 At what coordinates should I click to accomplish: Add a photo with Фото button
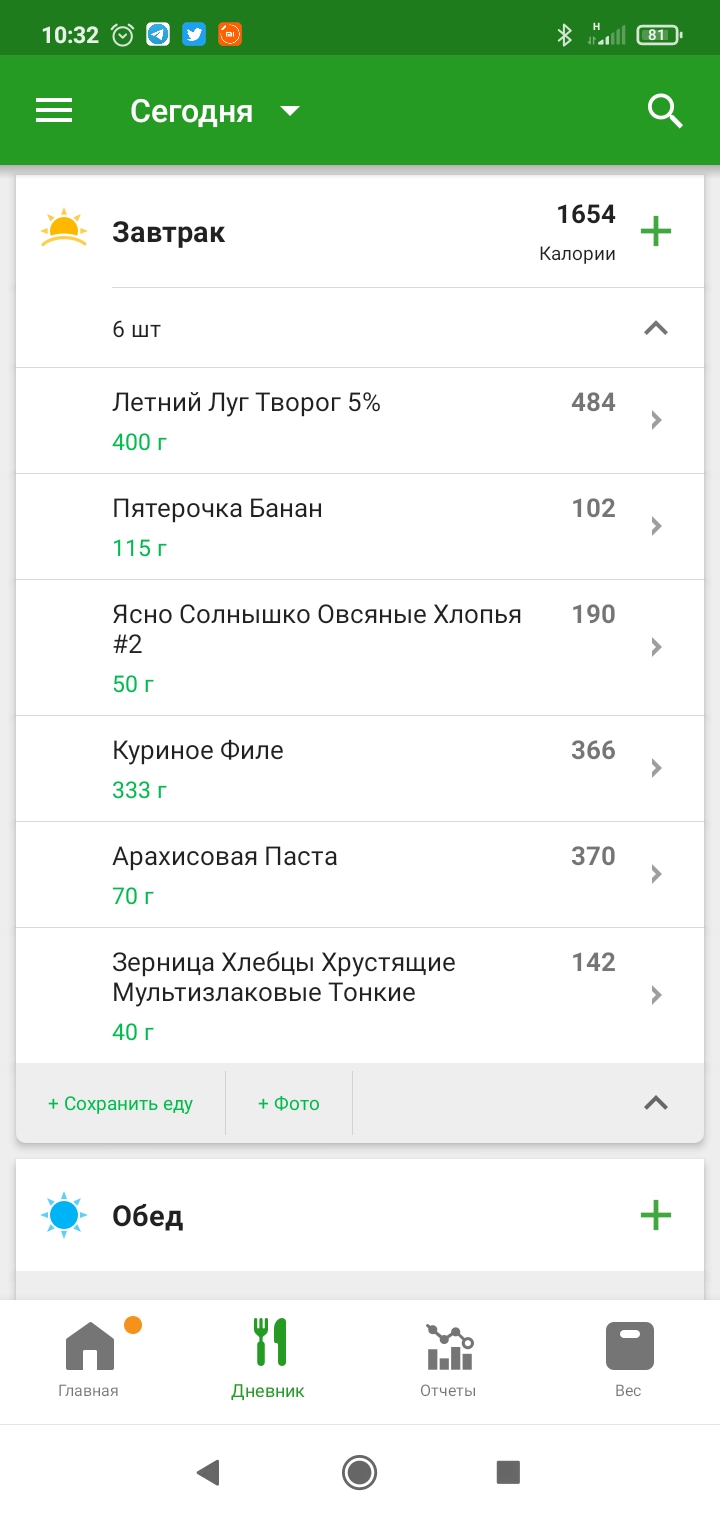(289, 1104)
